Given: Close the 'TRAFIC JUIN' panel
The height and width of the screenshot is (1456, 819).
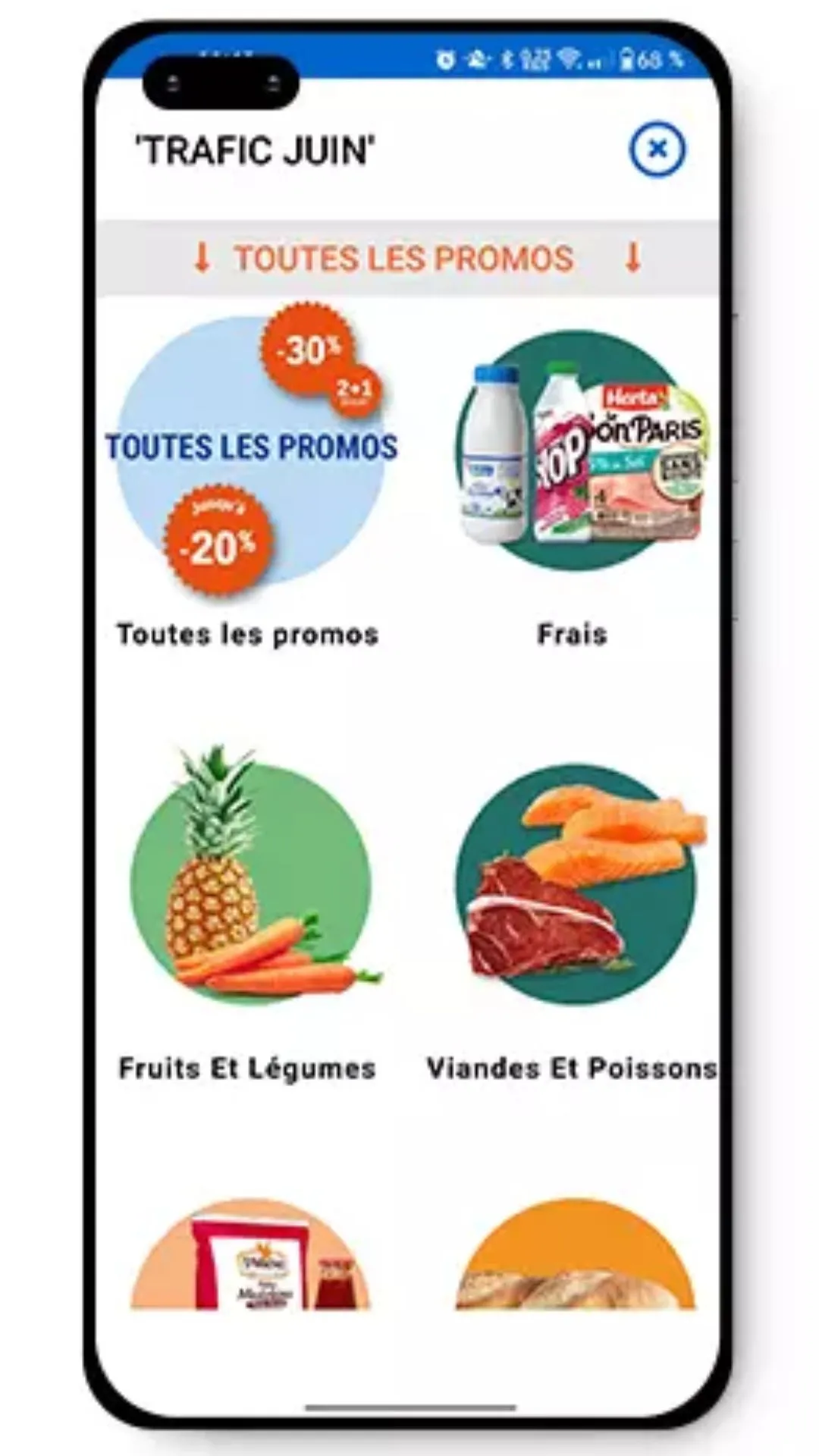Looking at the screenshot, I should coord(657,149).
